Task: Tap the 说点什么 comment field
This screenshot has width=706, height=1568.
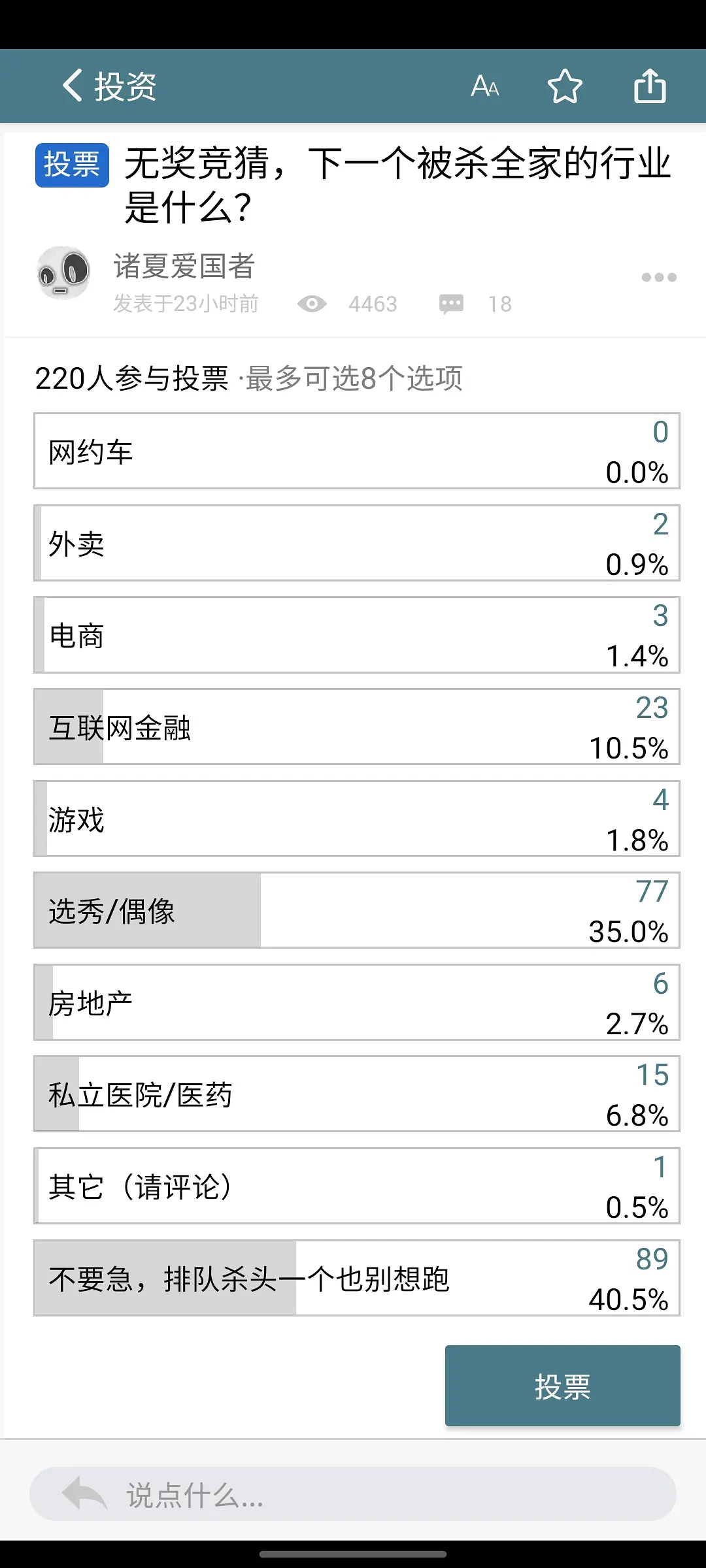Action: click(353, 1494)
